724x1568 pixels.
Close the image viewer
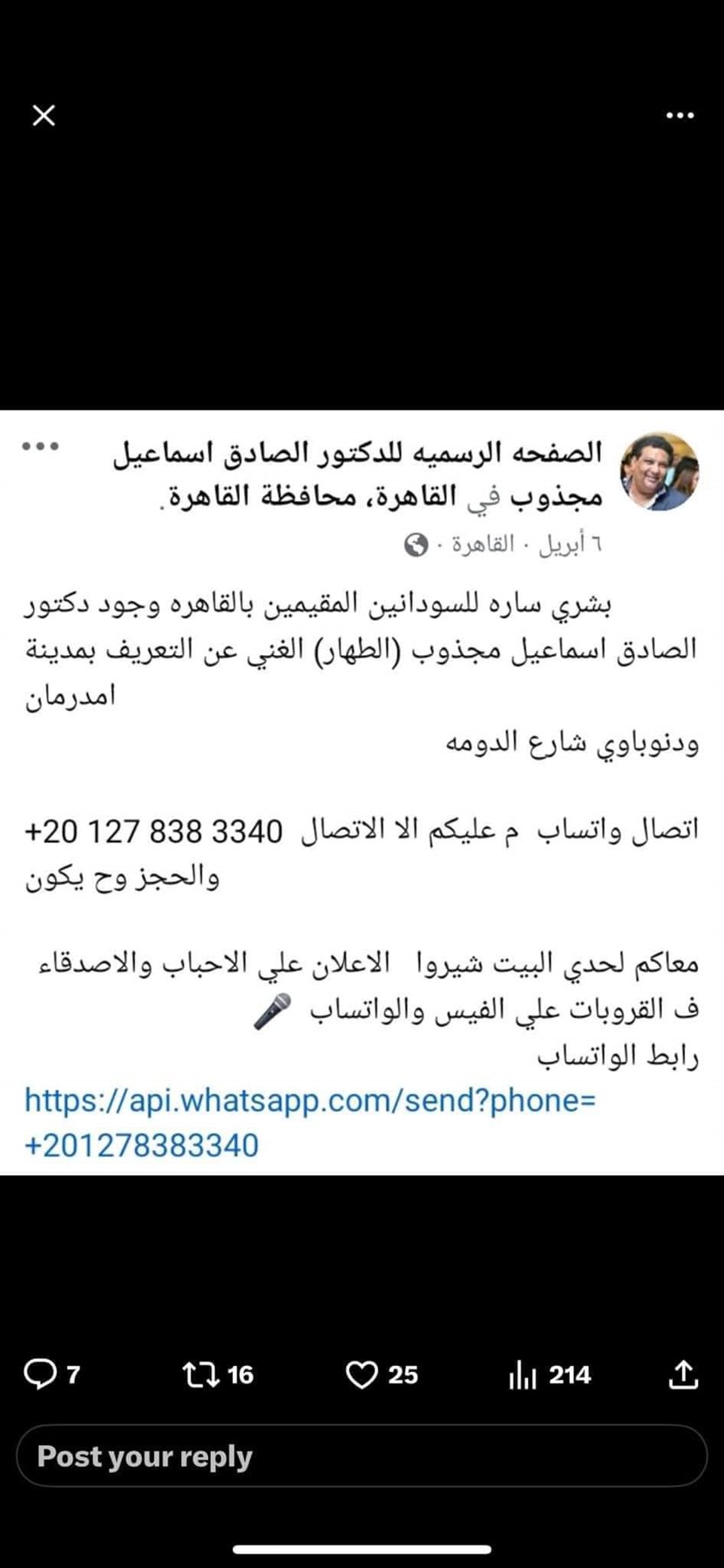pos(44,115)
